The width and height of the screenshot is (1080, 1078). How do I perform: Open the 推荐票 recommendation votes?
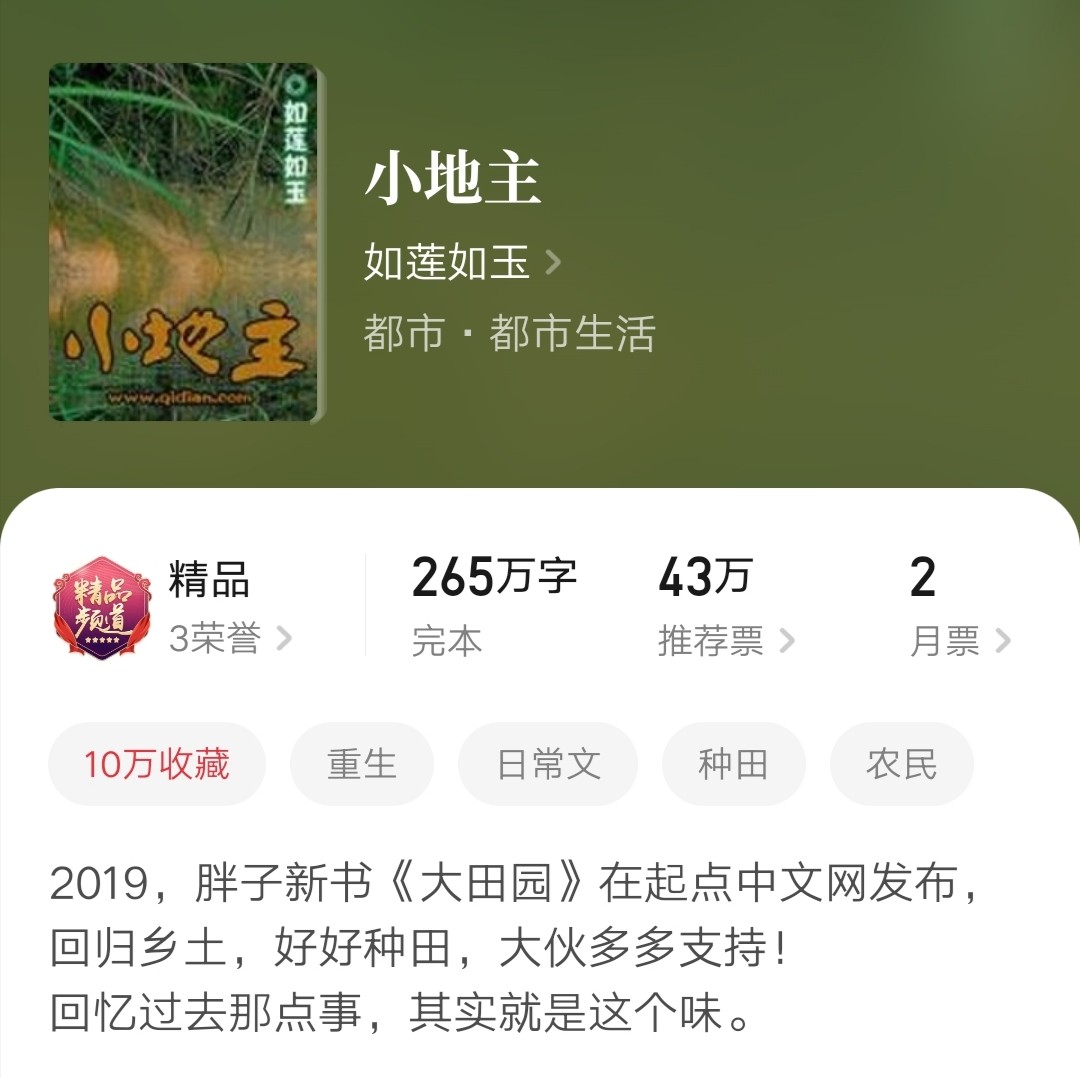coord(725,641)
